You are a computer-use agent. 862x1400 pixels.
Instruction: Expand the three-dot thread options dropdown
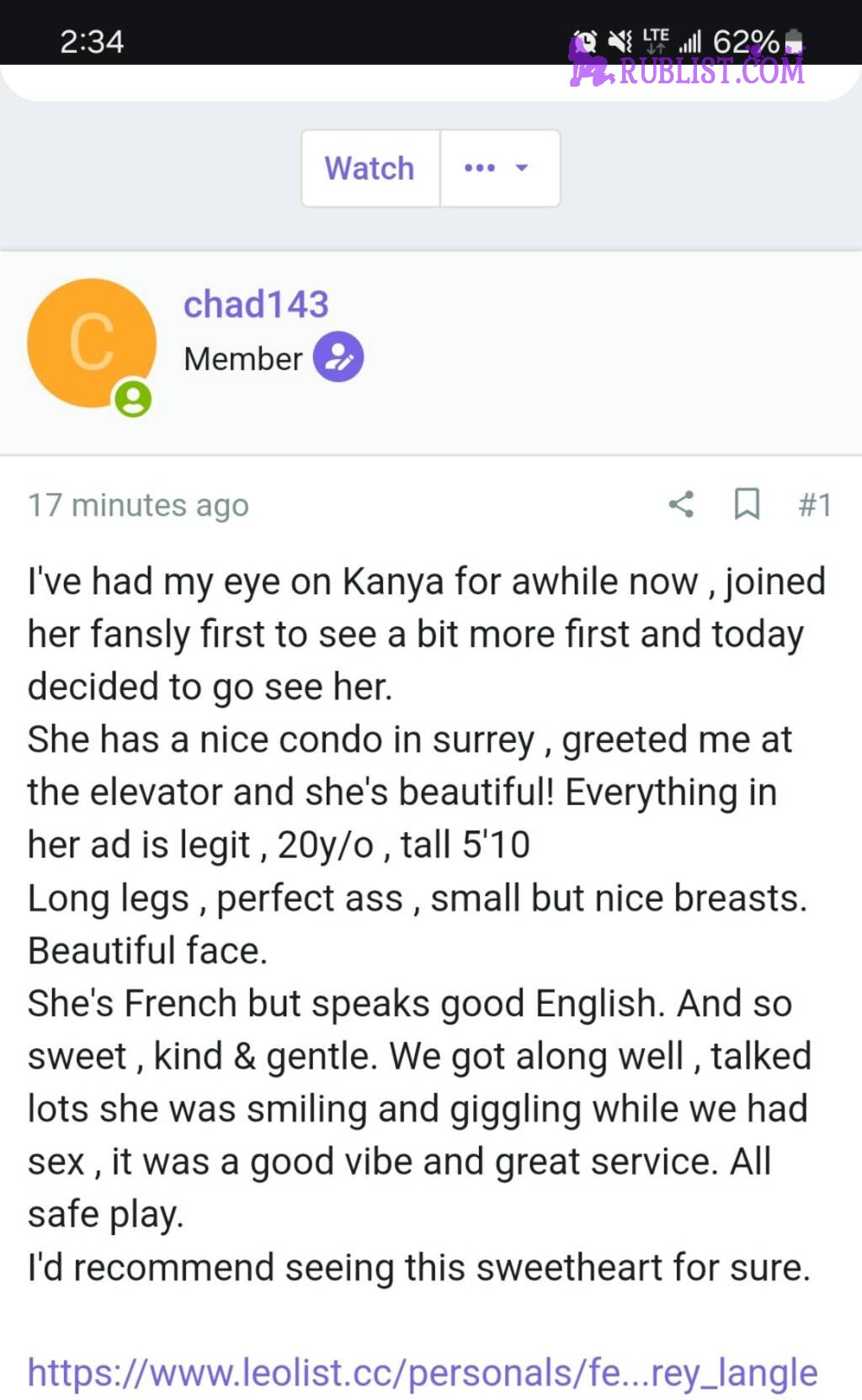coord(500,168)
